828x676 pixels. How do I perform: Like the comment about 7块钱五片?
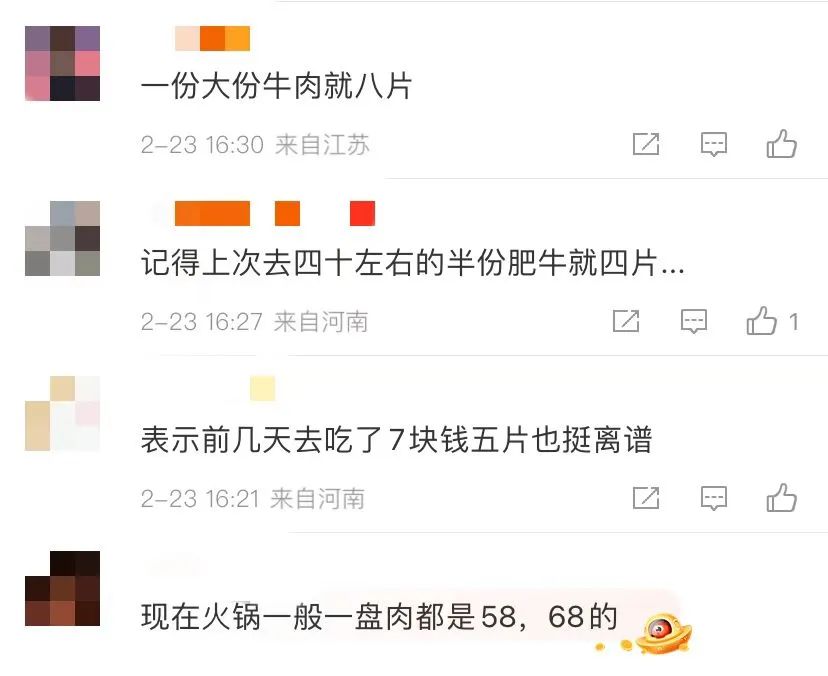tap(781, 498)
